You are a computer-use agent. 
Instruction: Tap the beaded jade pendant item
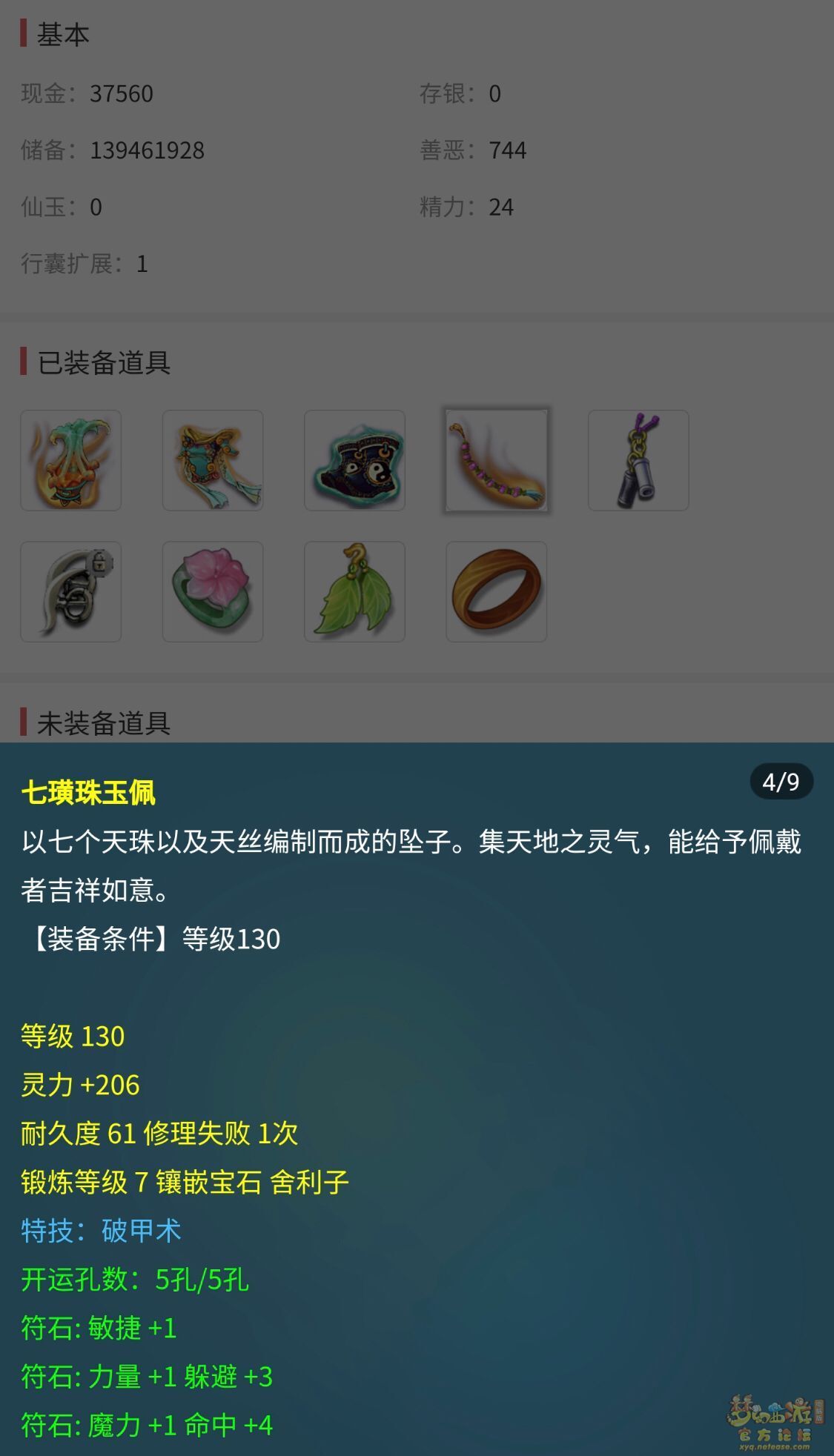pos(496,460)
